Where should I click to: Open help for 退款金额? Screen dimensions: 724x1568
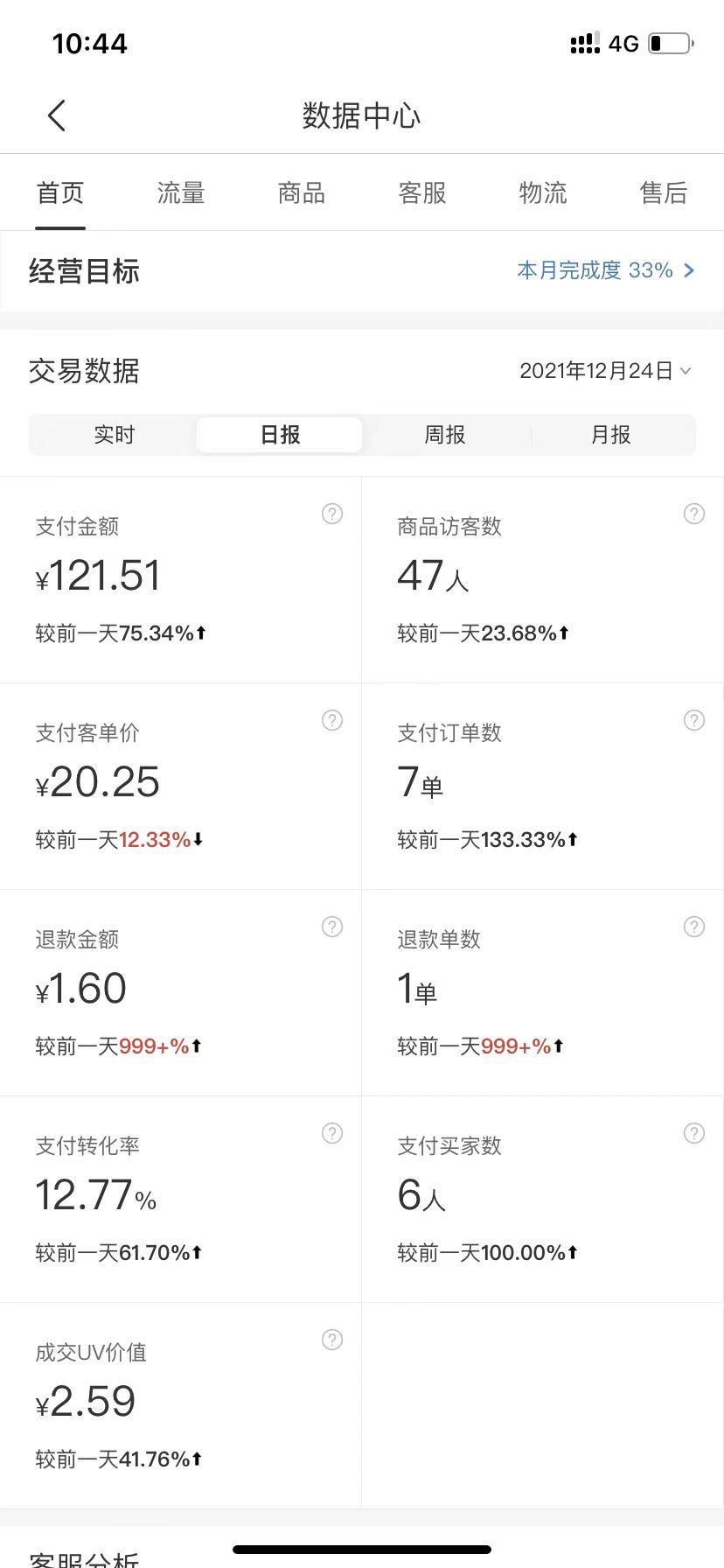point(332,927)
